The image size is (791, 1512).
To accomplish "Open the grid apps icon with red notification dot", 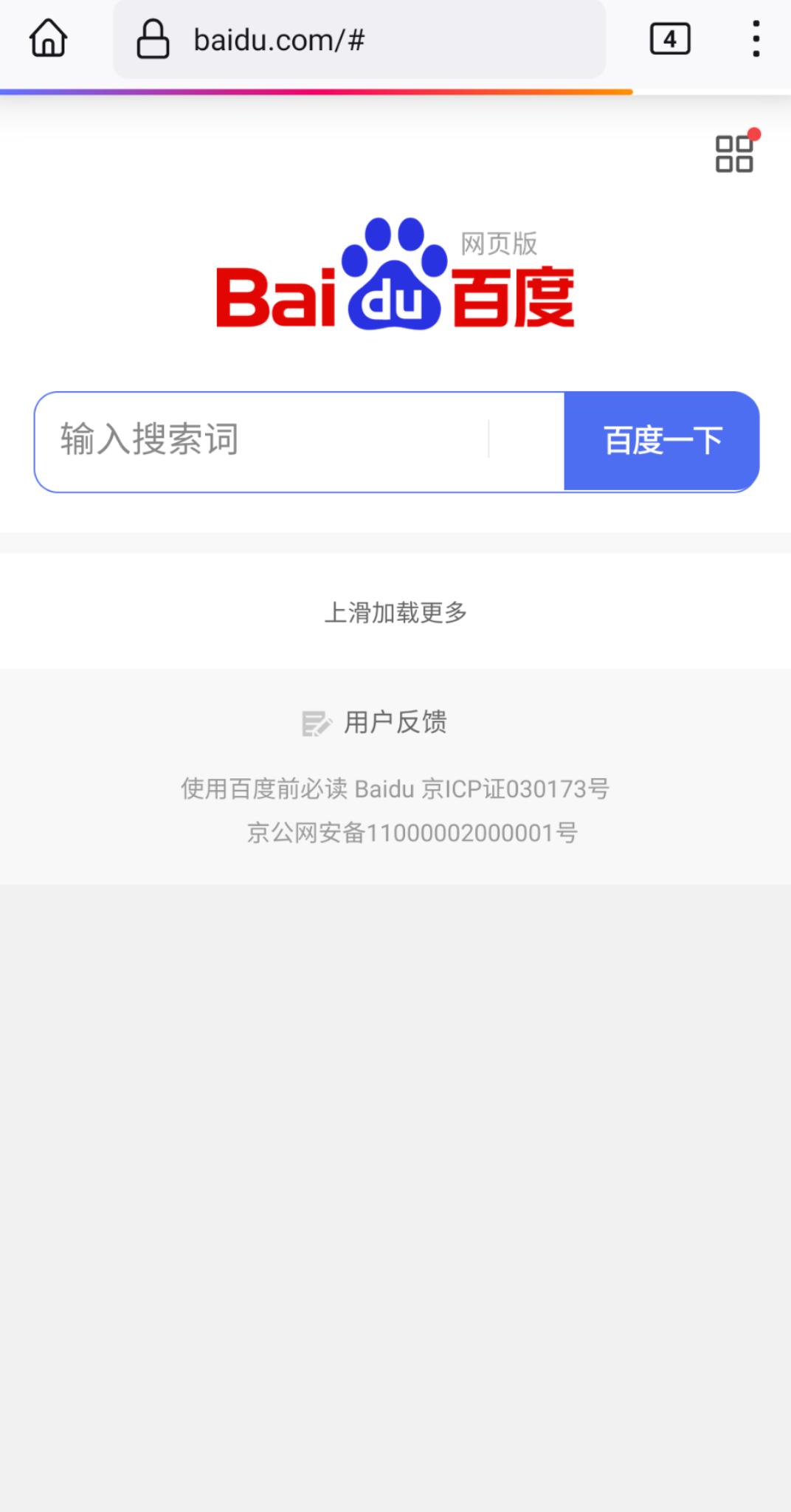I will (x=733, y=153).
